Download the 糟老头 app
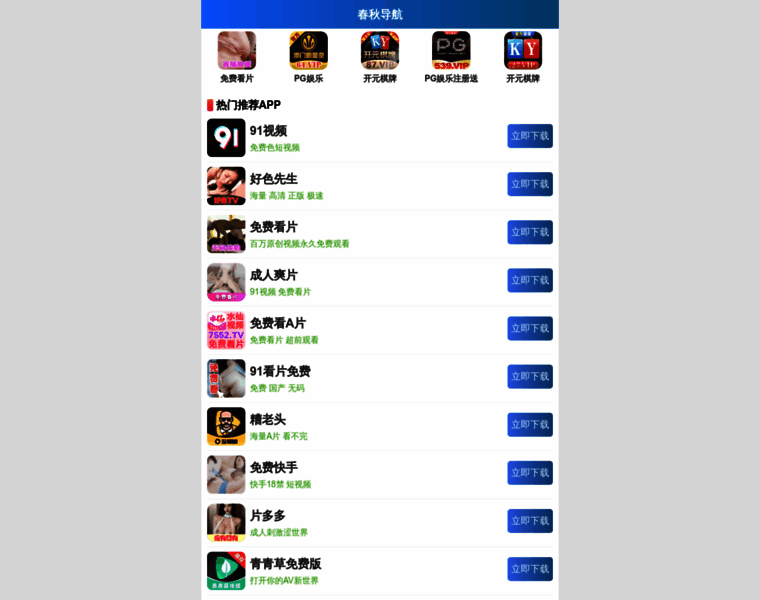760x600 pixels. point(529,424)
